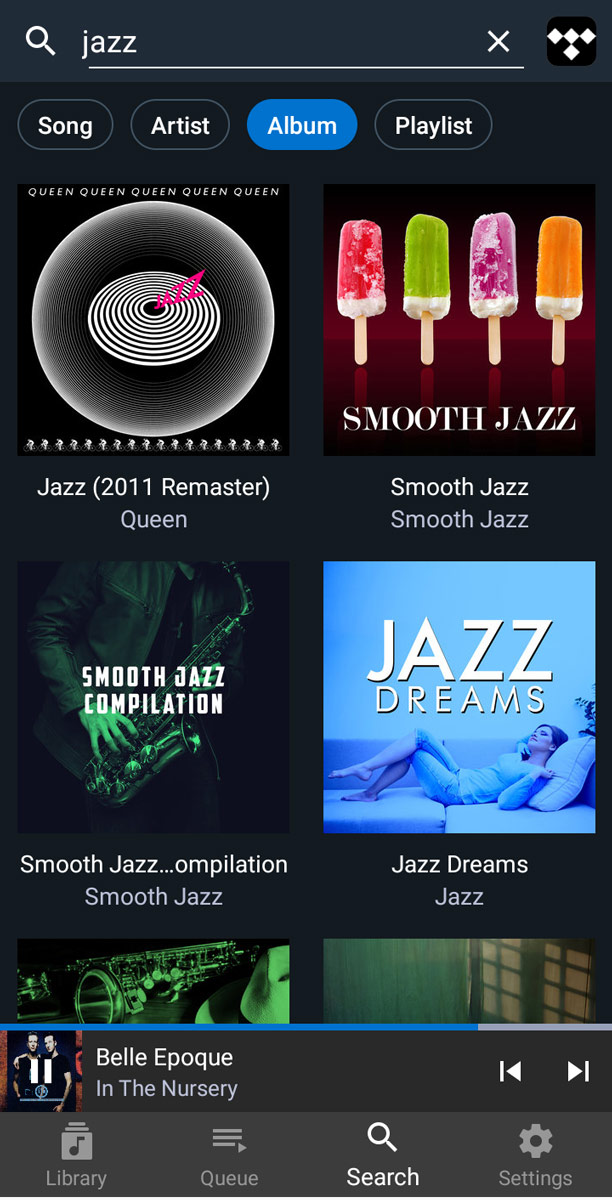
Task: Clear the jazz search text
Action: (498, 41)
